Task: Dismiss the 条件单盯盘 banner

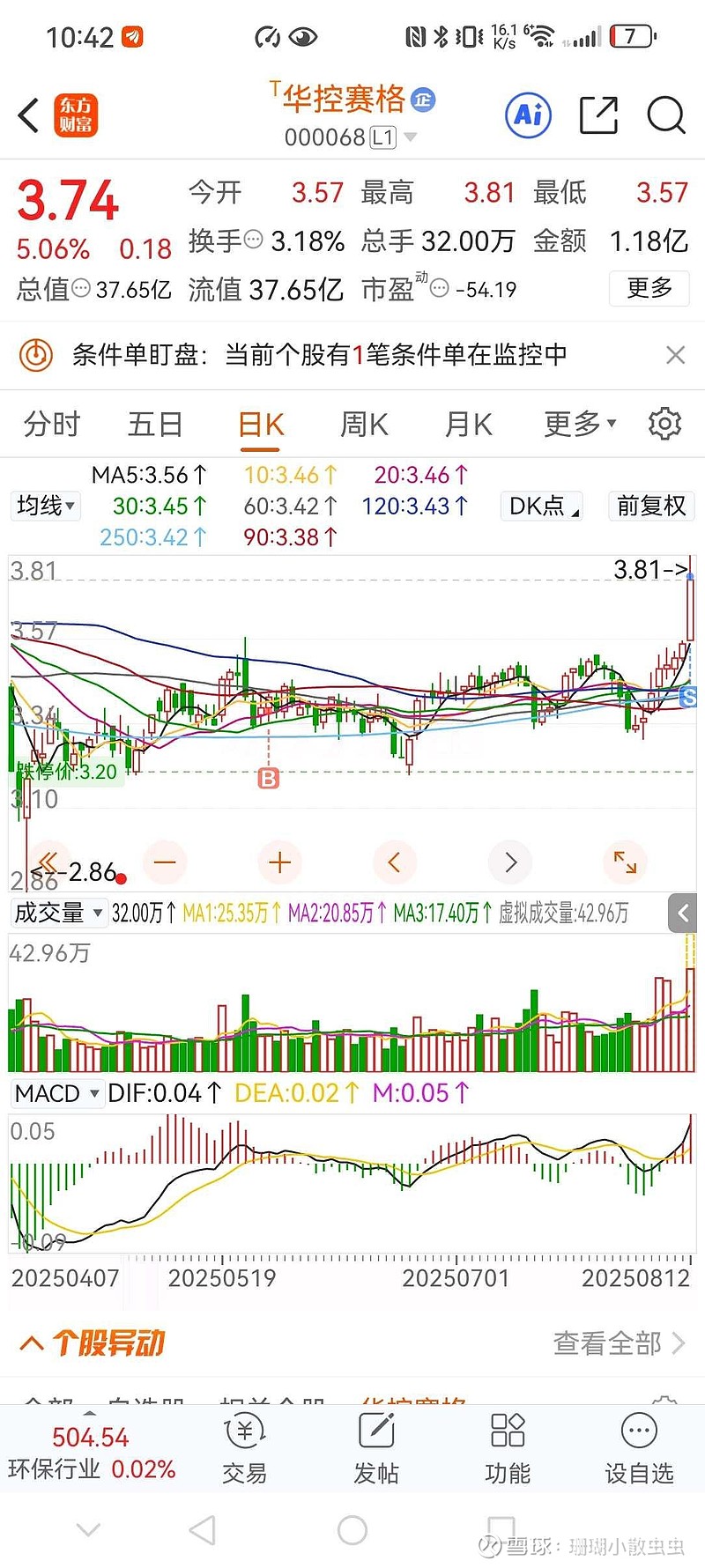Action: [676, 355]
